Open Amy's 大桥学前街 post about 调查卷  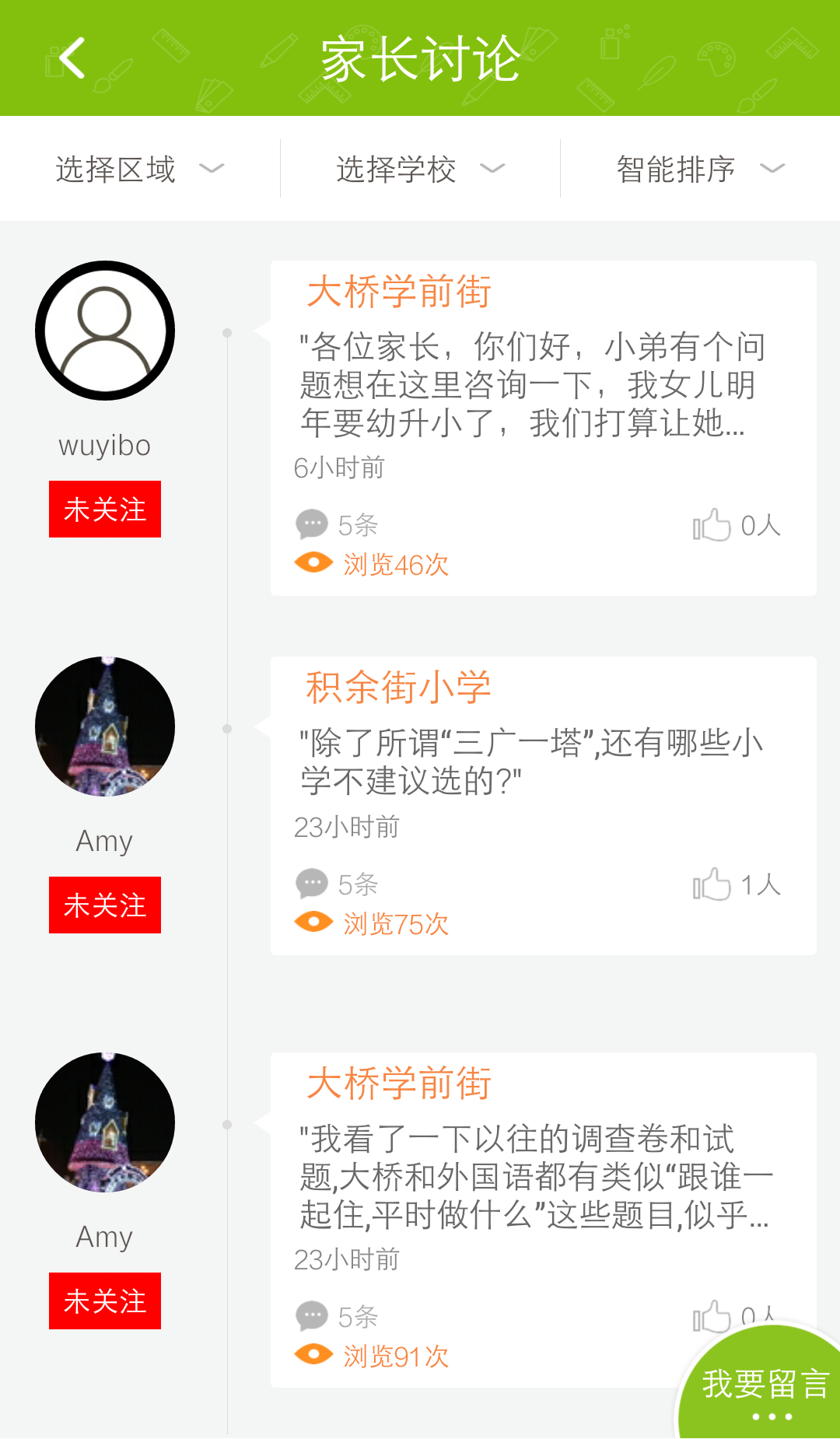click(x=533, y=1176)
